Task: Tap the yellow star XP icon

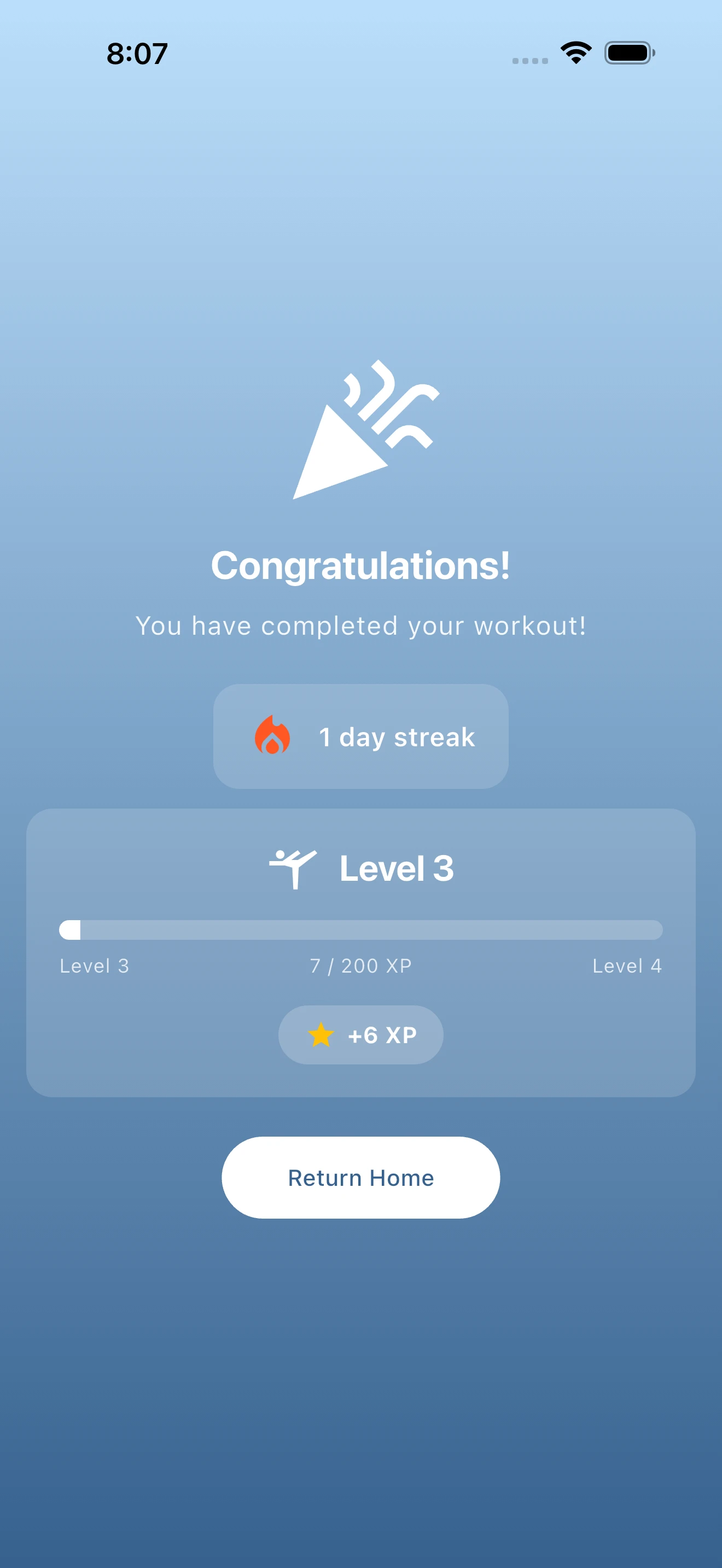Action: [x=321, y=1034]
